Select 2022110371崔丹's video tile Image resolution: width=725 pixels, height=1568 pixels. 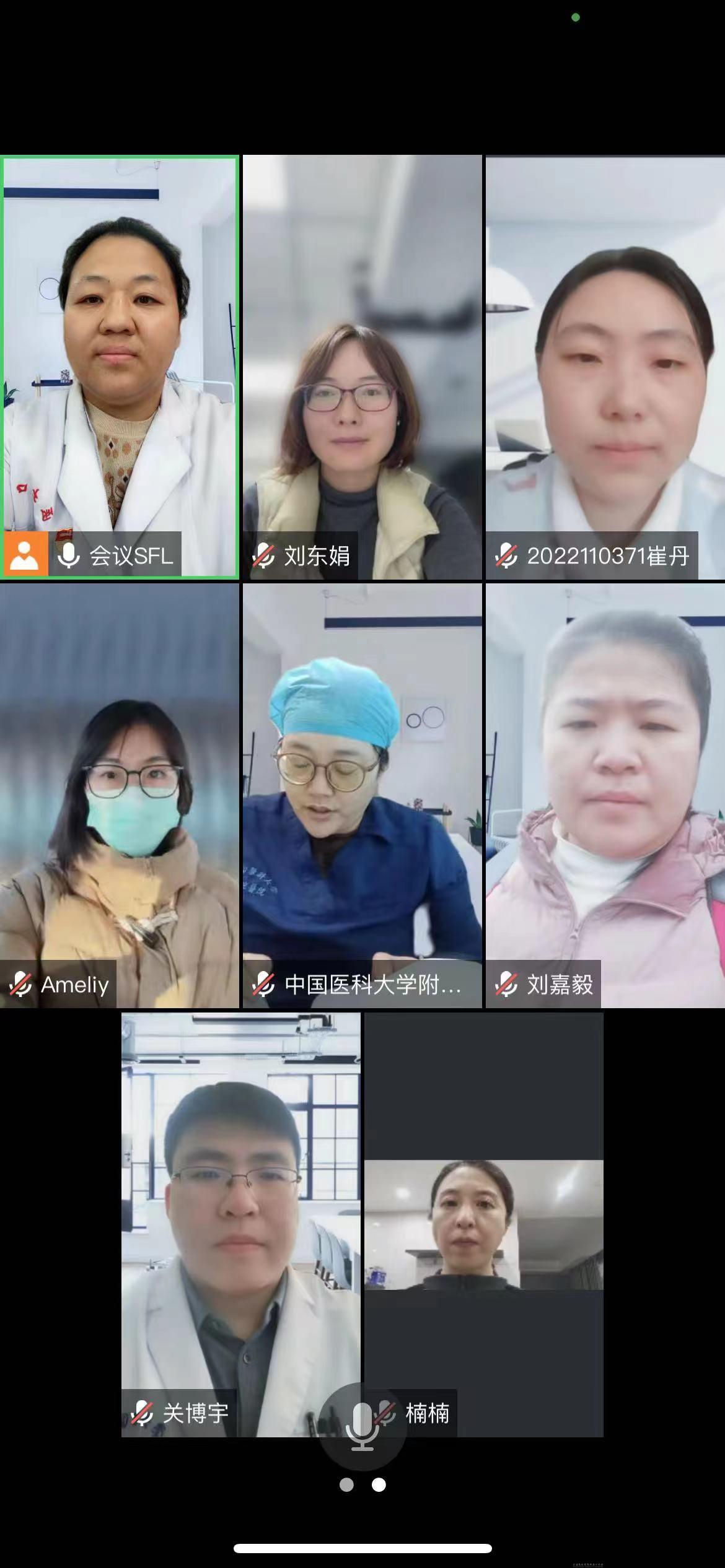pyautogui.click(x=605, y=367)
